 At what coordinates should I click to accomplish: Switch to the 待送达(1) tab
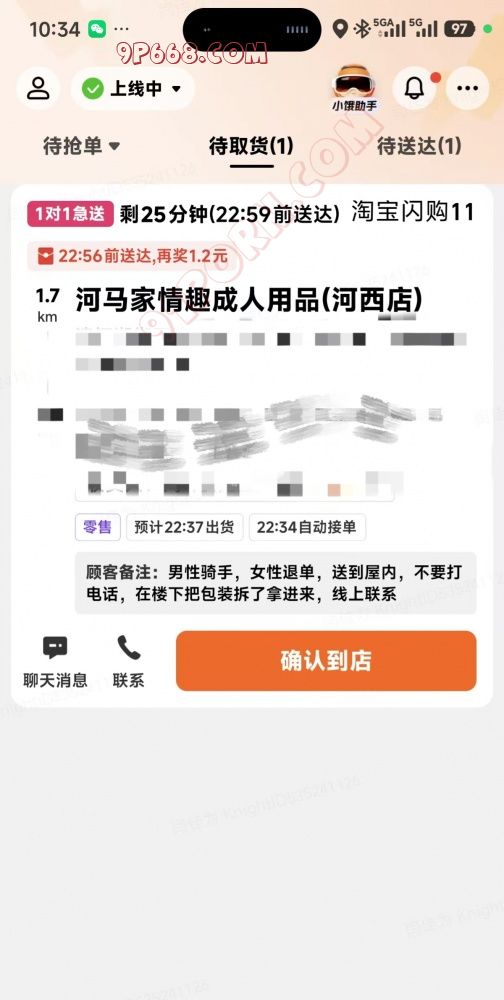click(x=419, y=146)
